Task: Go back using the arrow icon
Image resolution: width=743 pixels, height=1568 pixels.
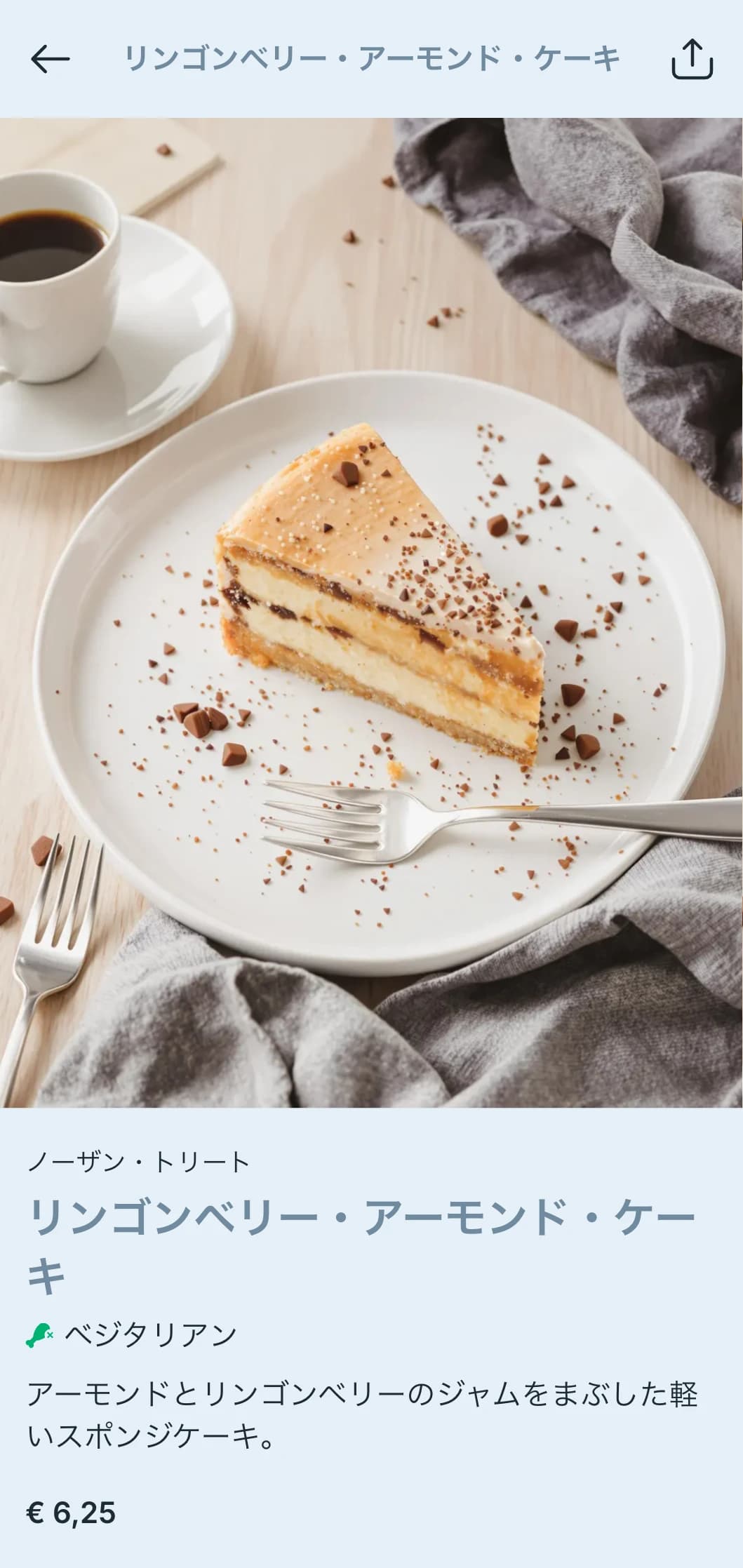Action: coord(50,59)
